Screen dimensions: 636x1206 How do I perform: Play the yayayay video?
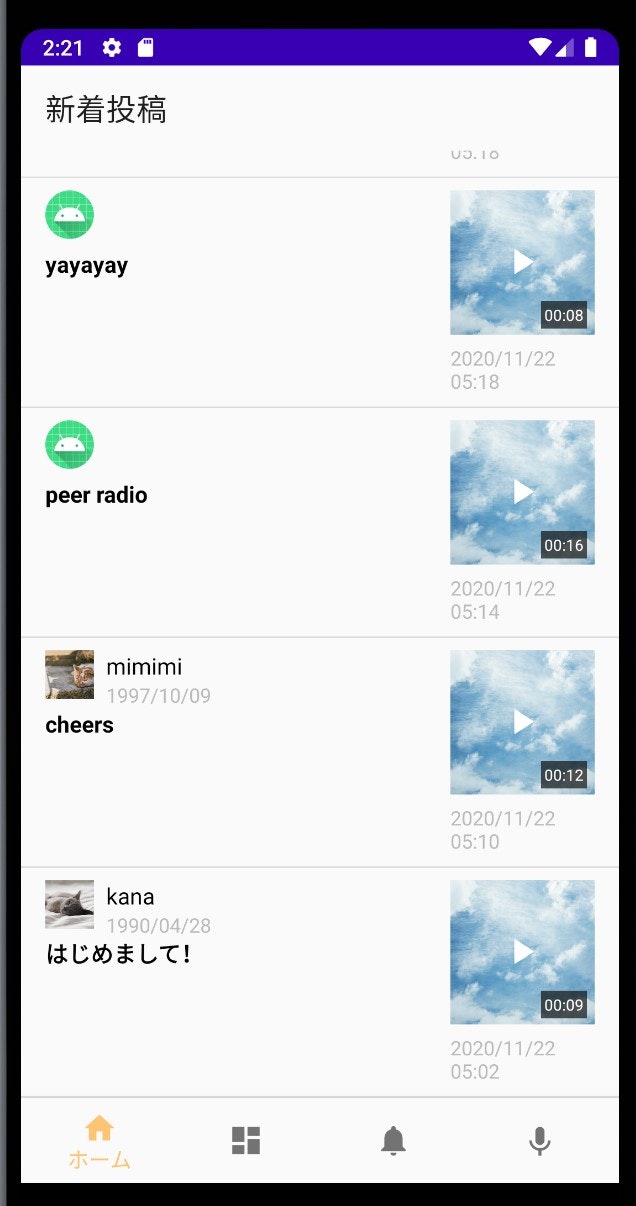coord(522,262)
